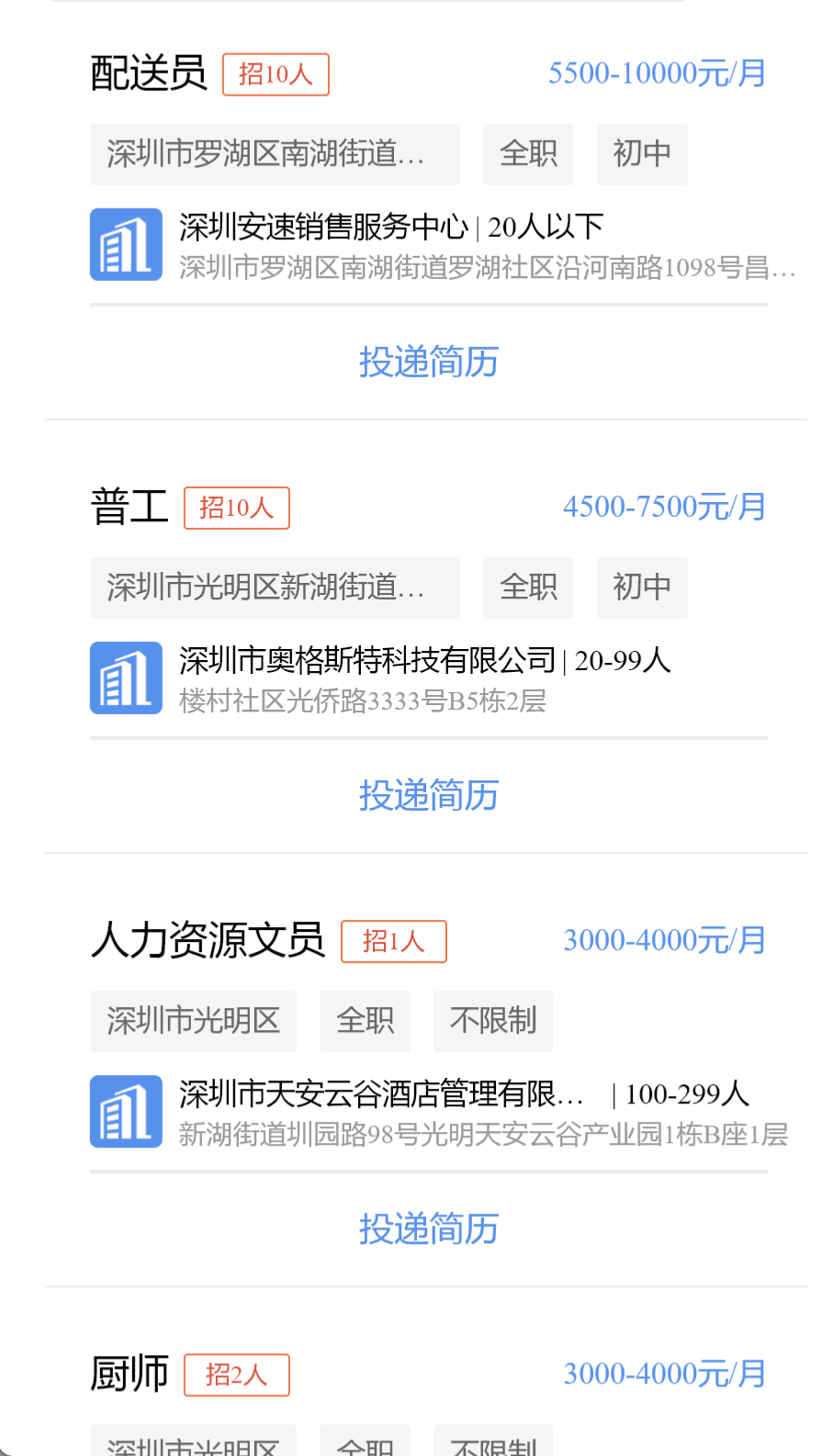The height and width of the screenshot is (1456, 833).
Task: Select the 初中 tag under 普工
Action: pos(642,588)
